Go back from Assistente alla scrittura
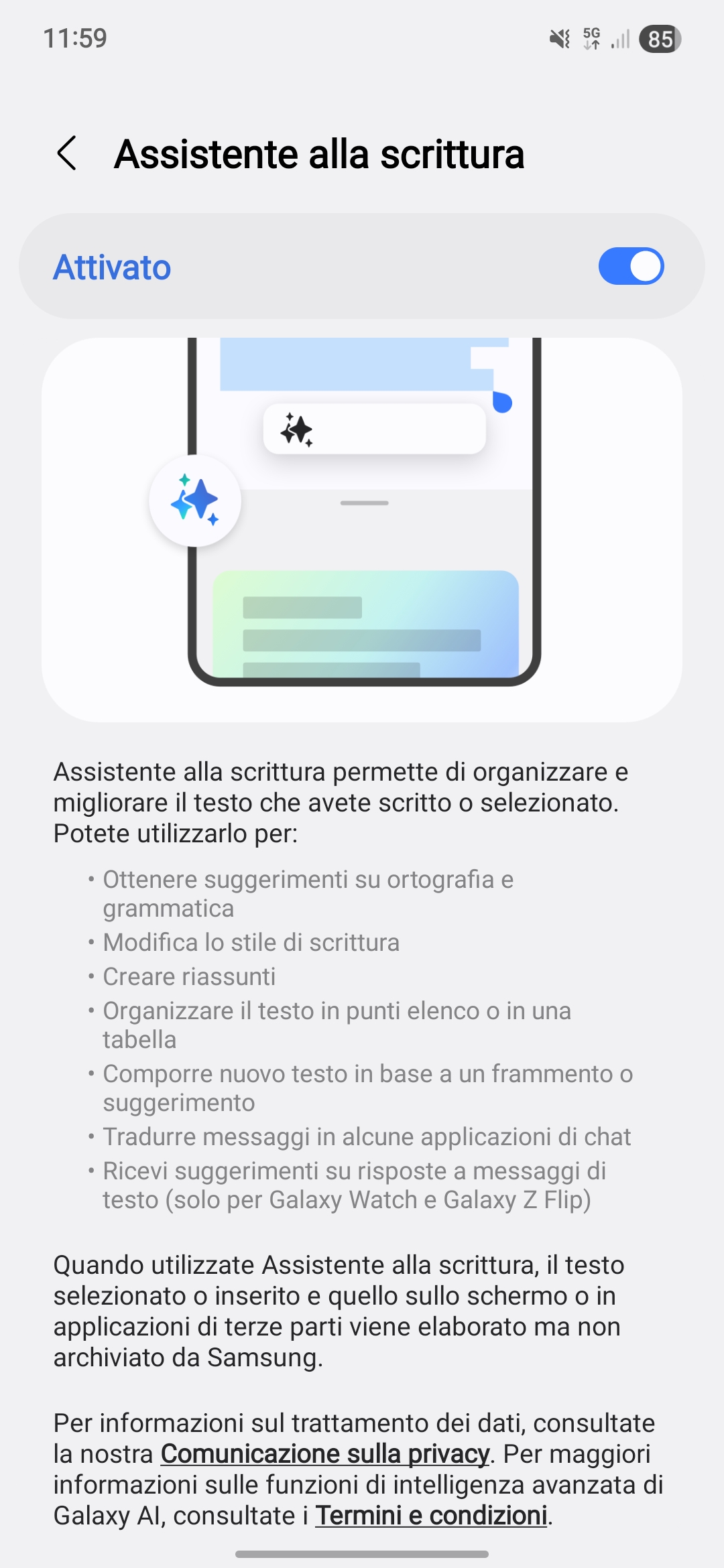Screen dimensions: 724x1568 tap(67, 153)
